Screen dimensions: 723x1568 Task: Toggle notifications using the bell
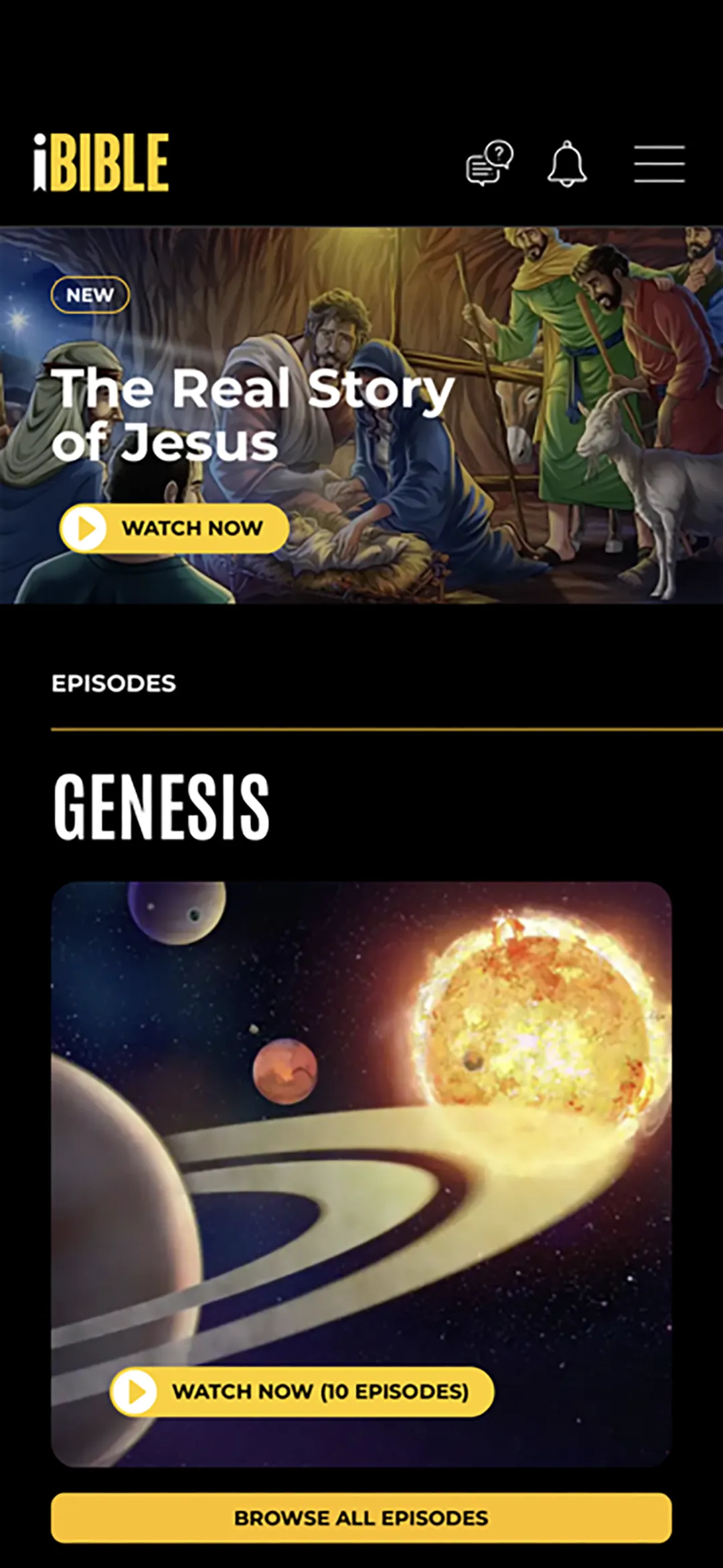[566, 164]
